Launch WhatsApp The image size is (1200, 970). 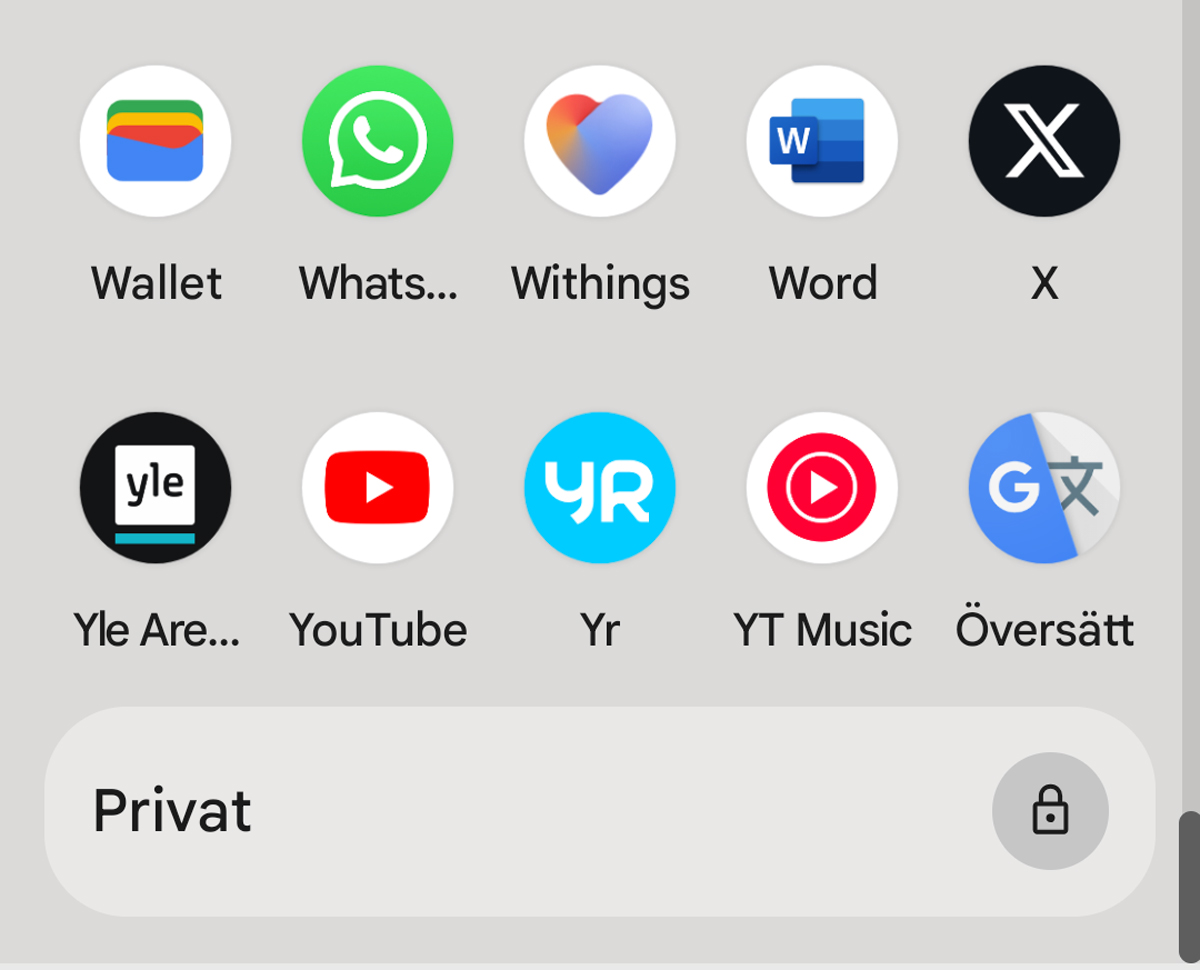click(x=378, y=141)
